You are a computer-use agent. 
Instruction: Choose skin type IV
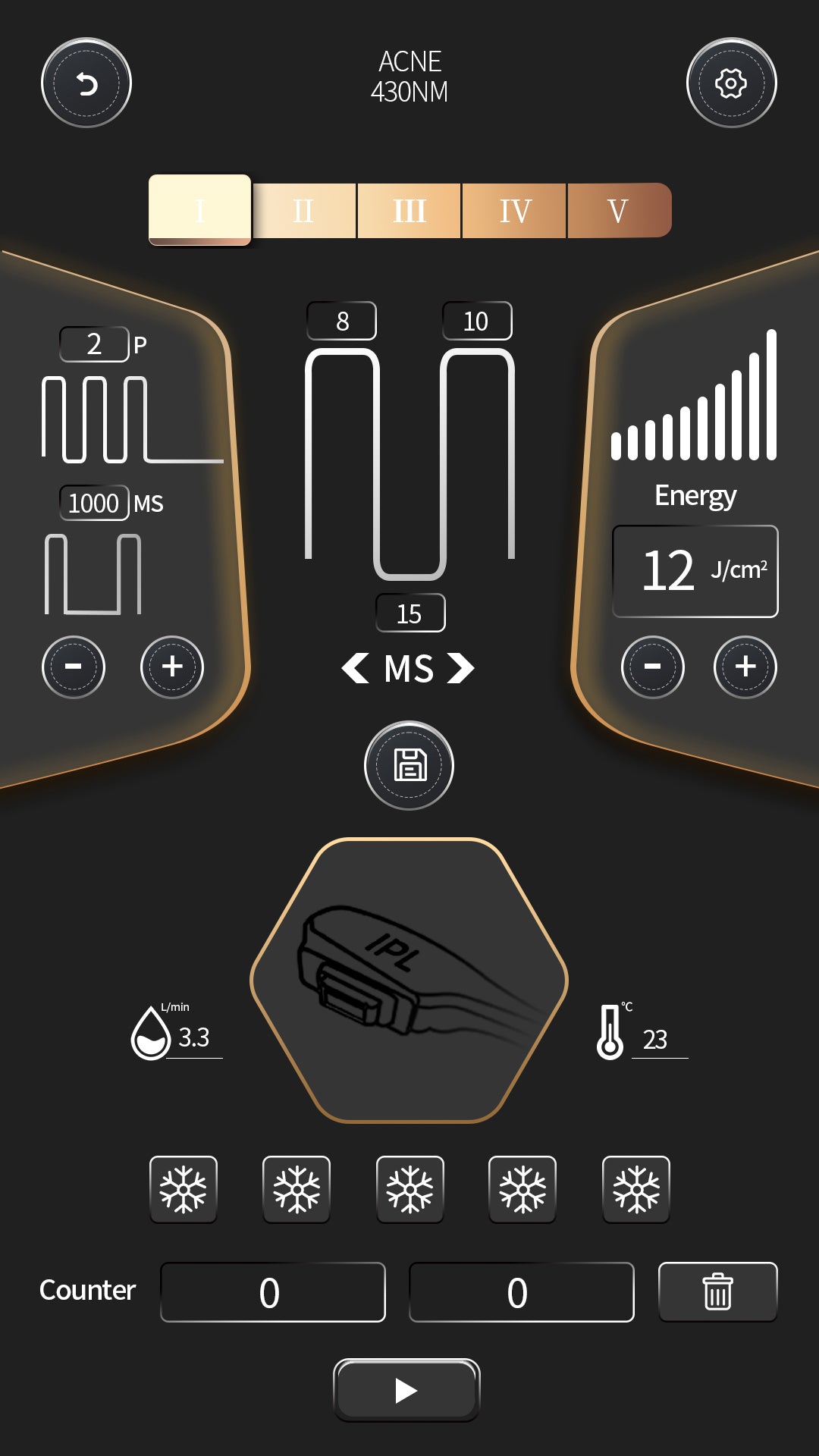pos(515,211)
